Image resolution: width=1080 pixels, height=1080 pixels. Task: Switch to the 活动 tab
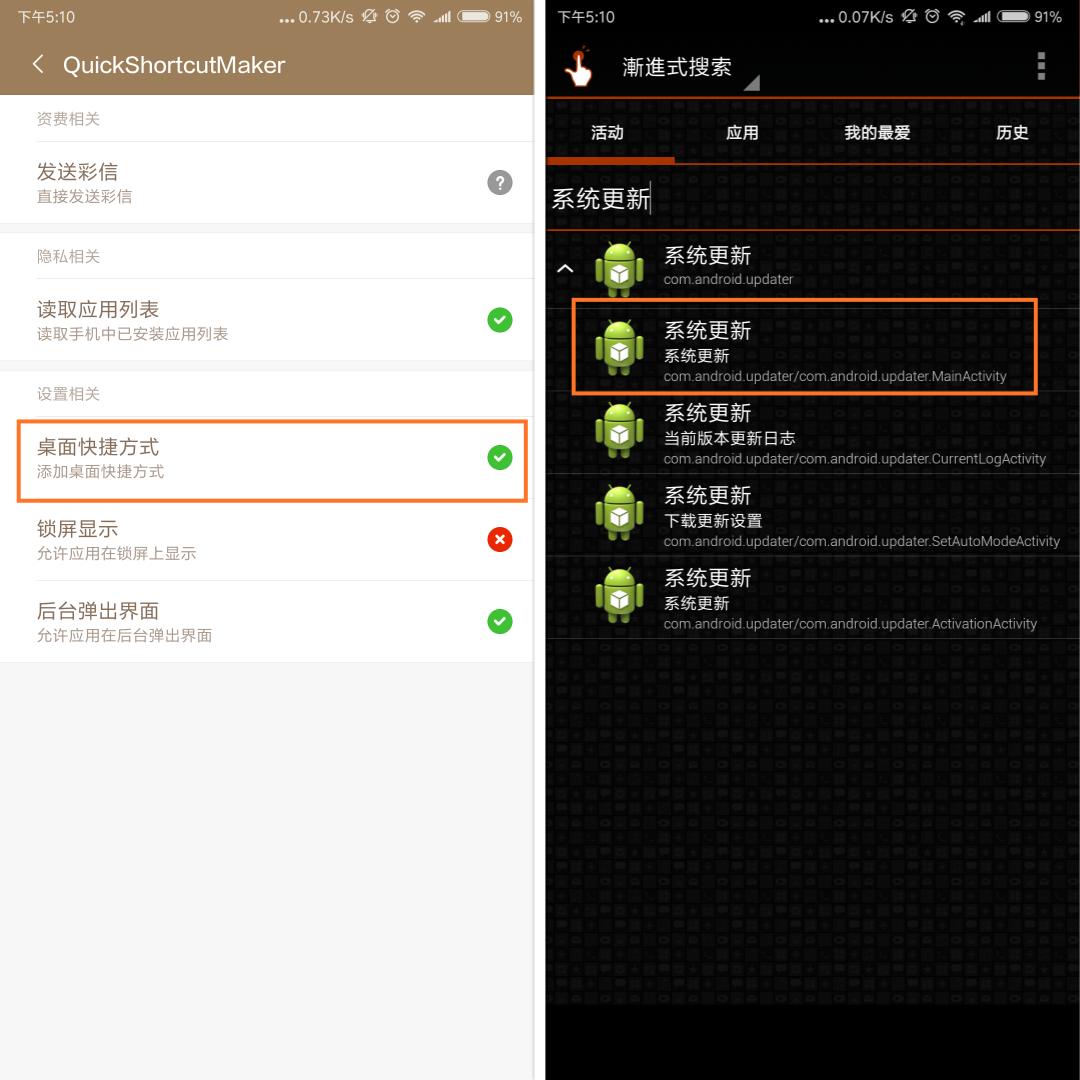607,132
